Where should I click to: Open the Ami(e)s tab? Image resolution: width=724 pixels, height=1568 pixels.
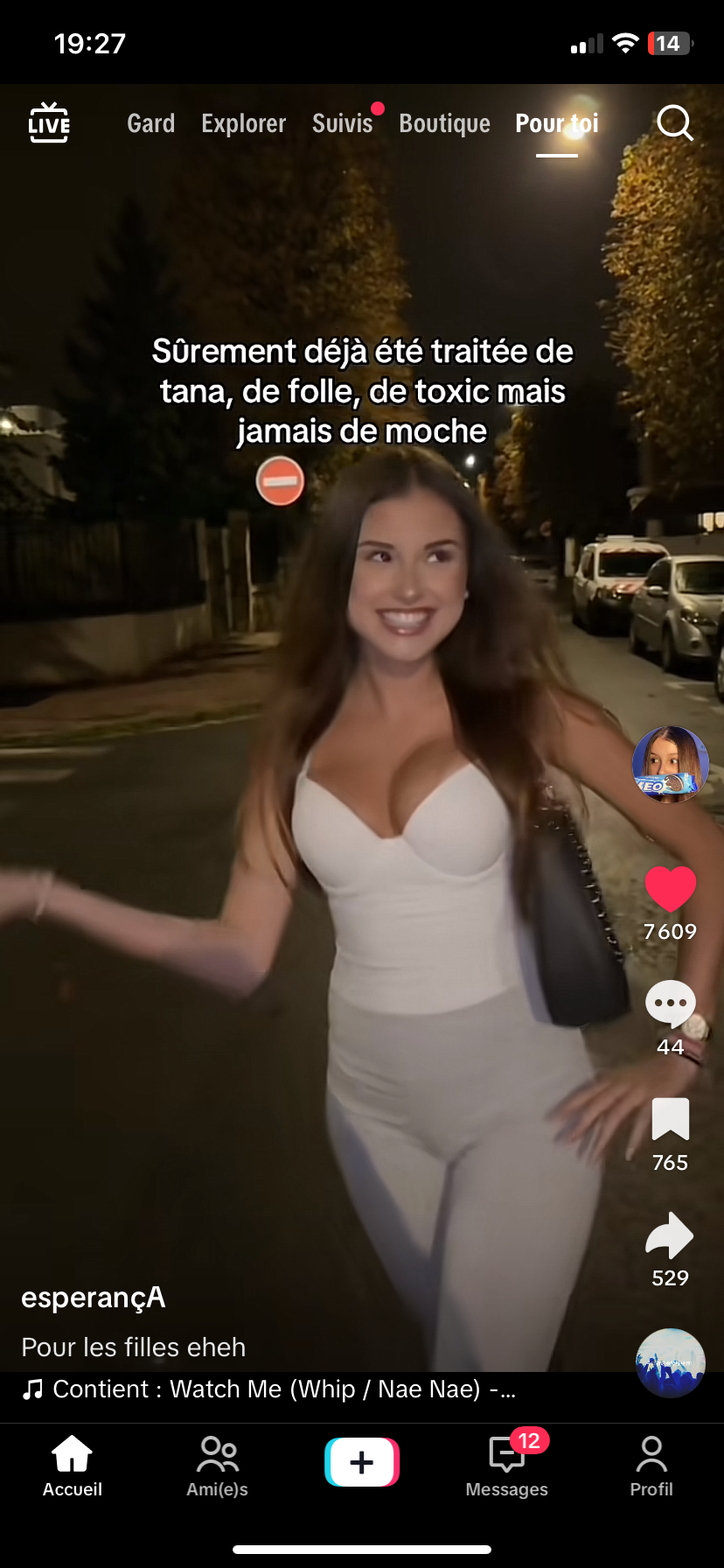(217, 1466)
